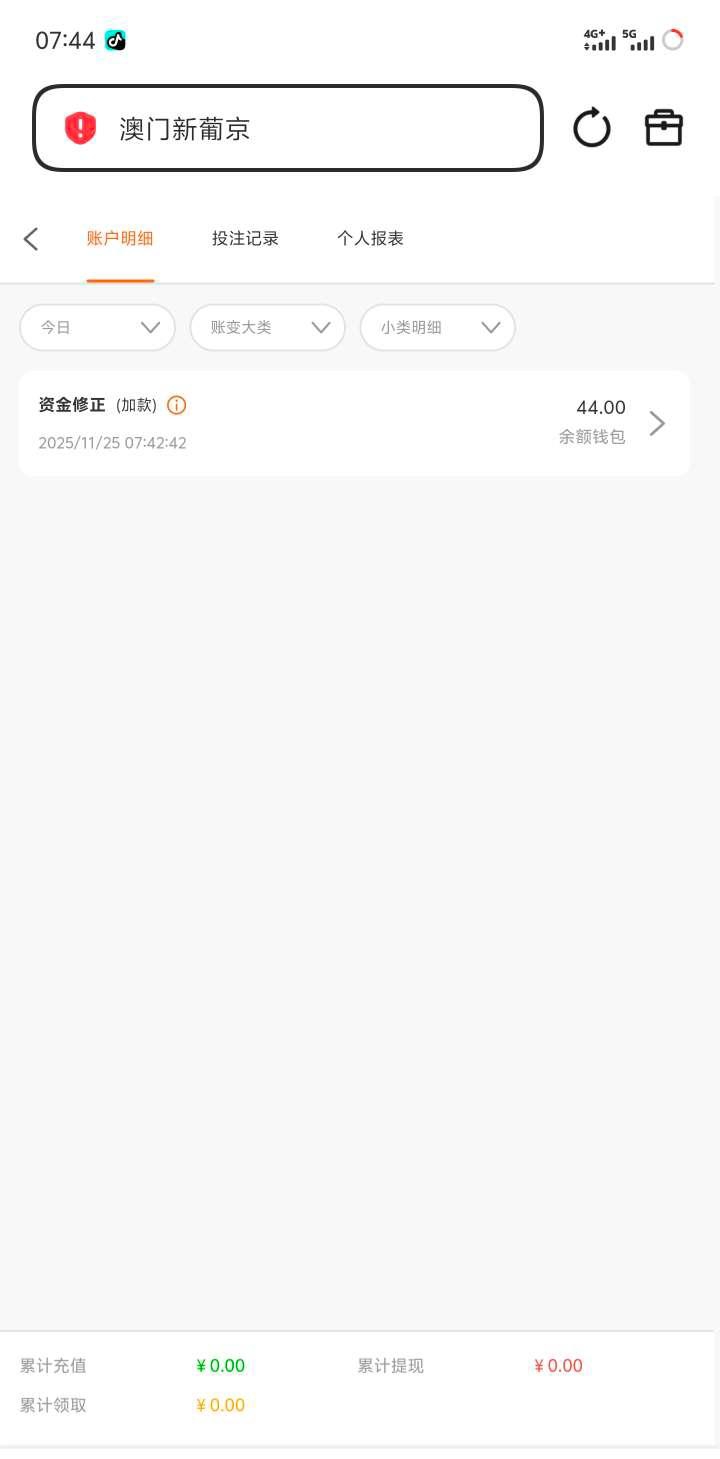Switch to the 投注记录 tab

click(245, 239)
